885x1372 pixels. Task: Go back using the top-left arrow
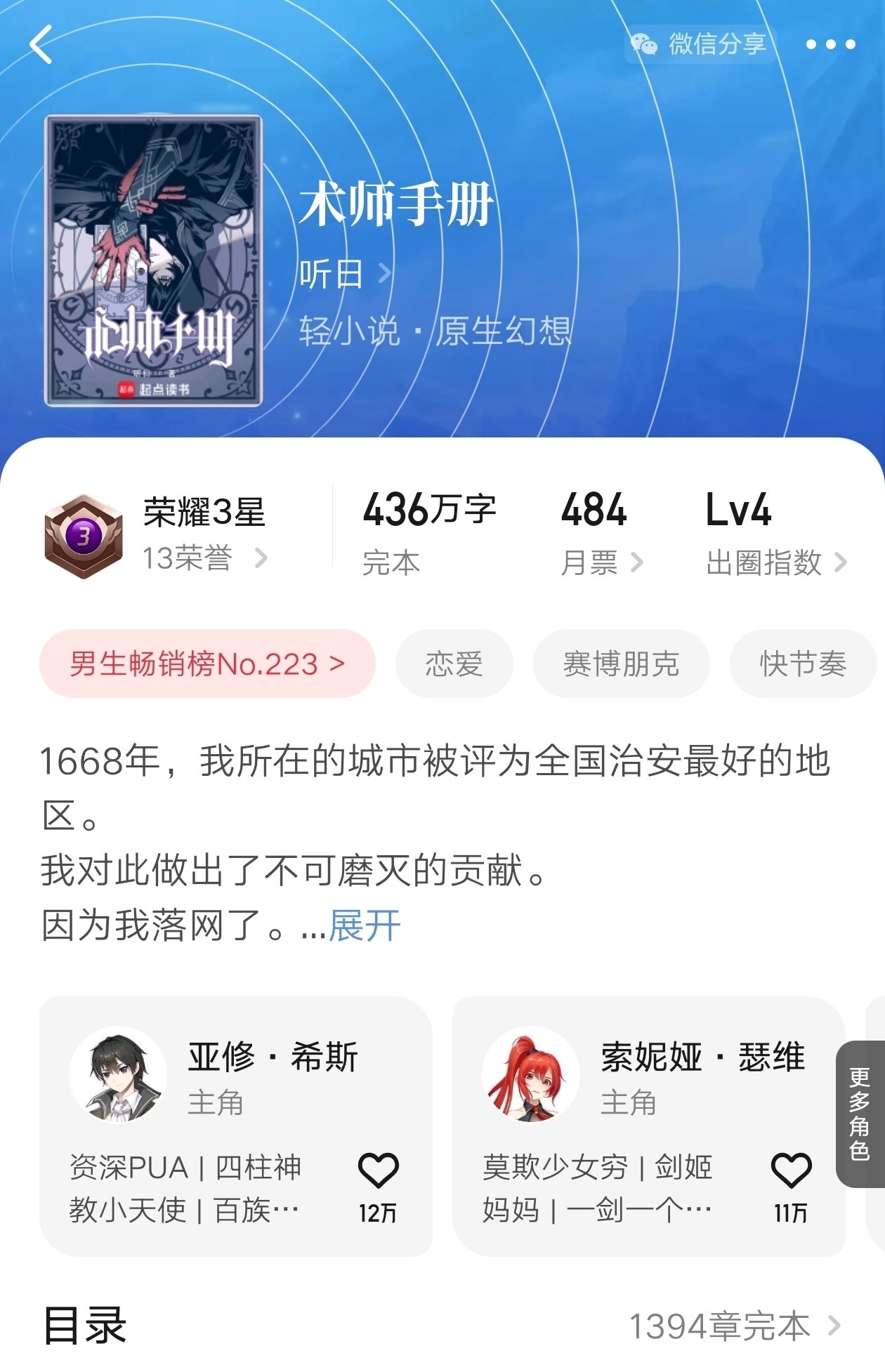[x=41, y=44]
